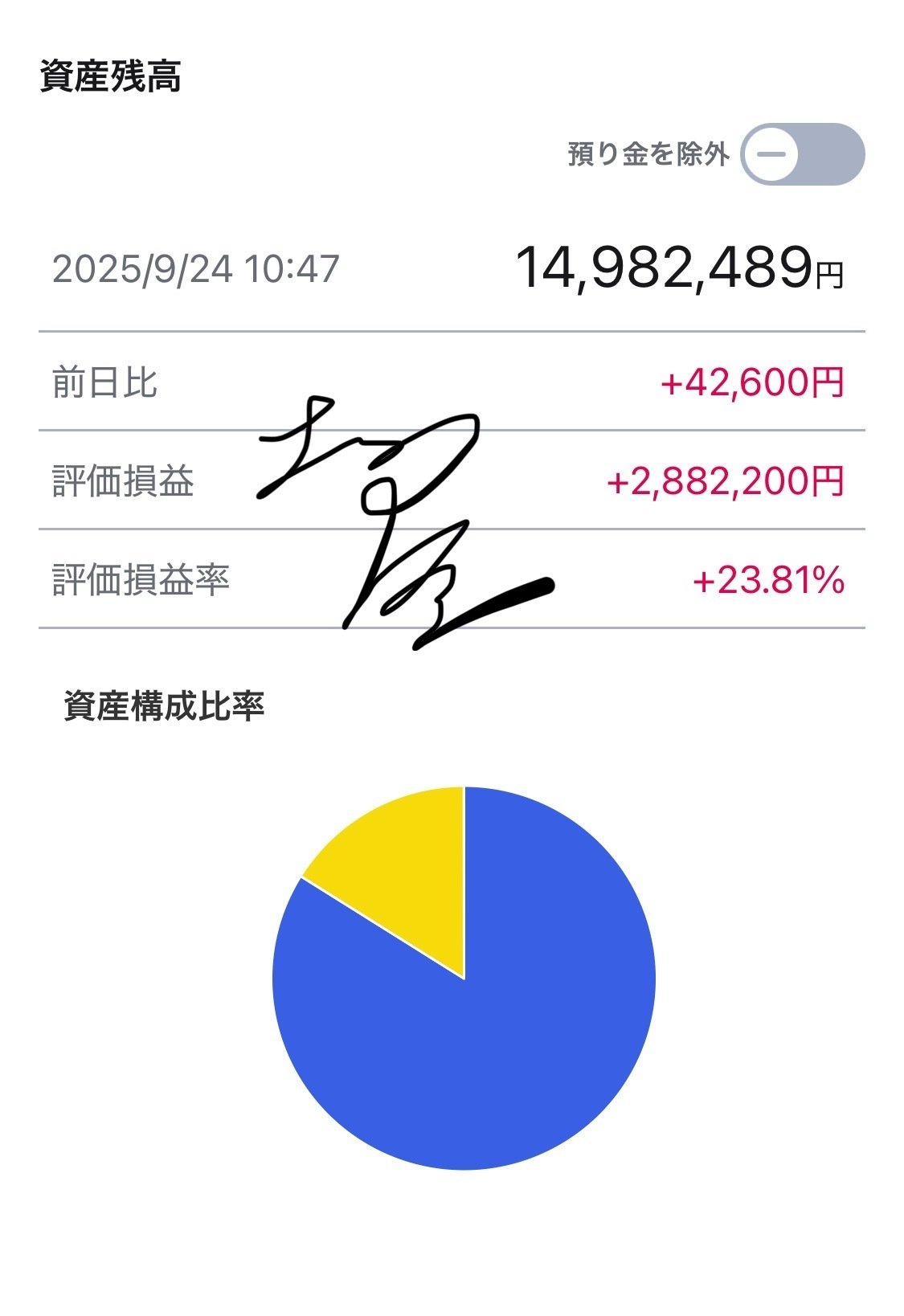Toggle the 預り金を除外 switch
This screenshot has width=904, height=1316.
[x=801, y=154]
